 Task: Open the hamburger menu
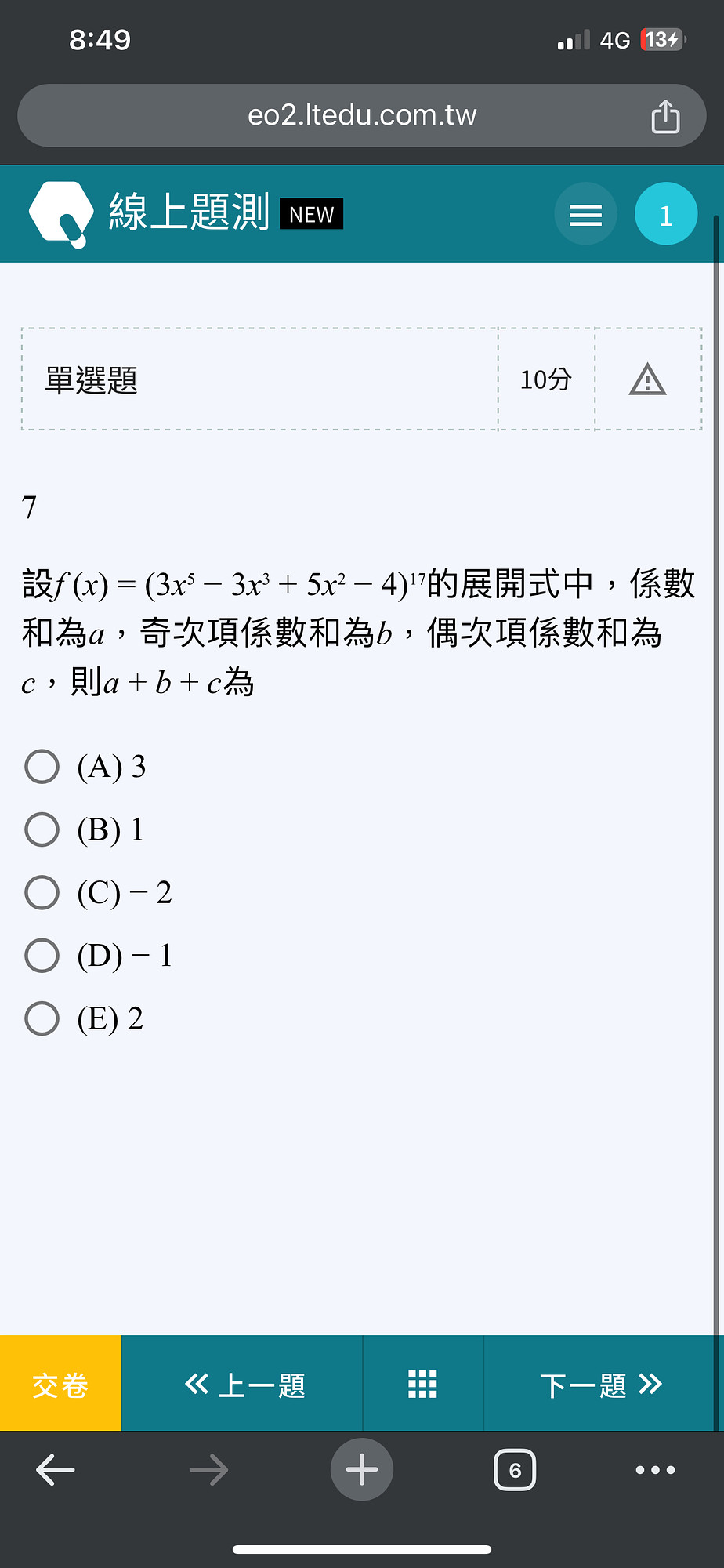[x=586, y=214]
